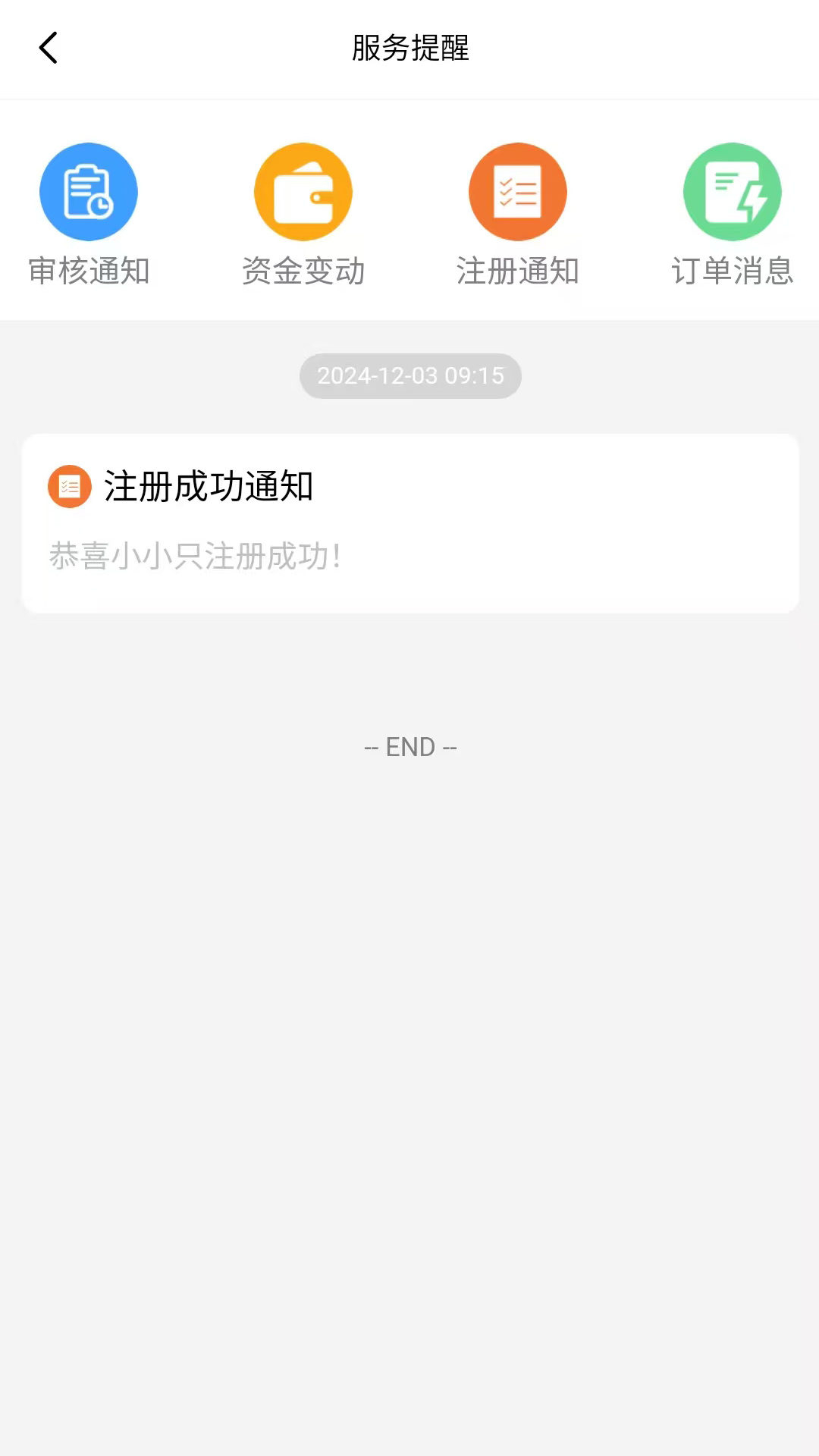Viewport: 819px width, 1456px height.
Task: Select the yellow wallet icon above 资金变动
Action: coord(303,191)
